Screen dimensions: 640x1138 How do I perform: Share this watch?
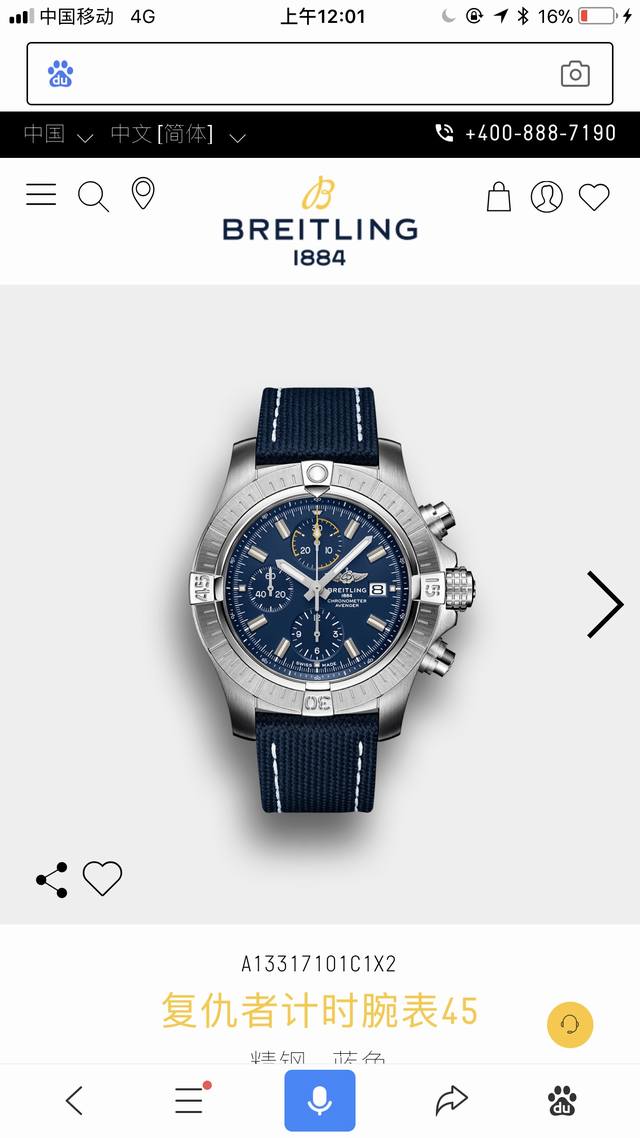pyautogui.click(x=52, y=879)
